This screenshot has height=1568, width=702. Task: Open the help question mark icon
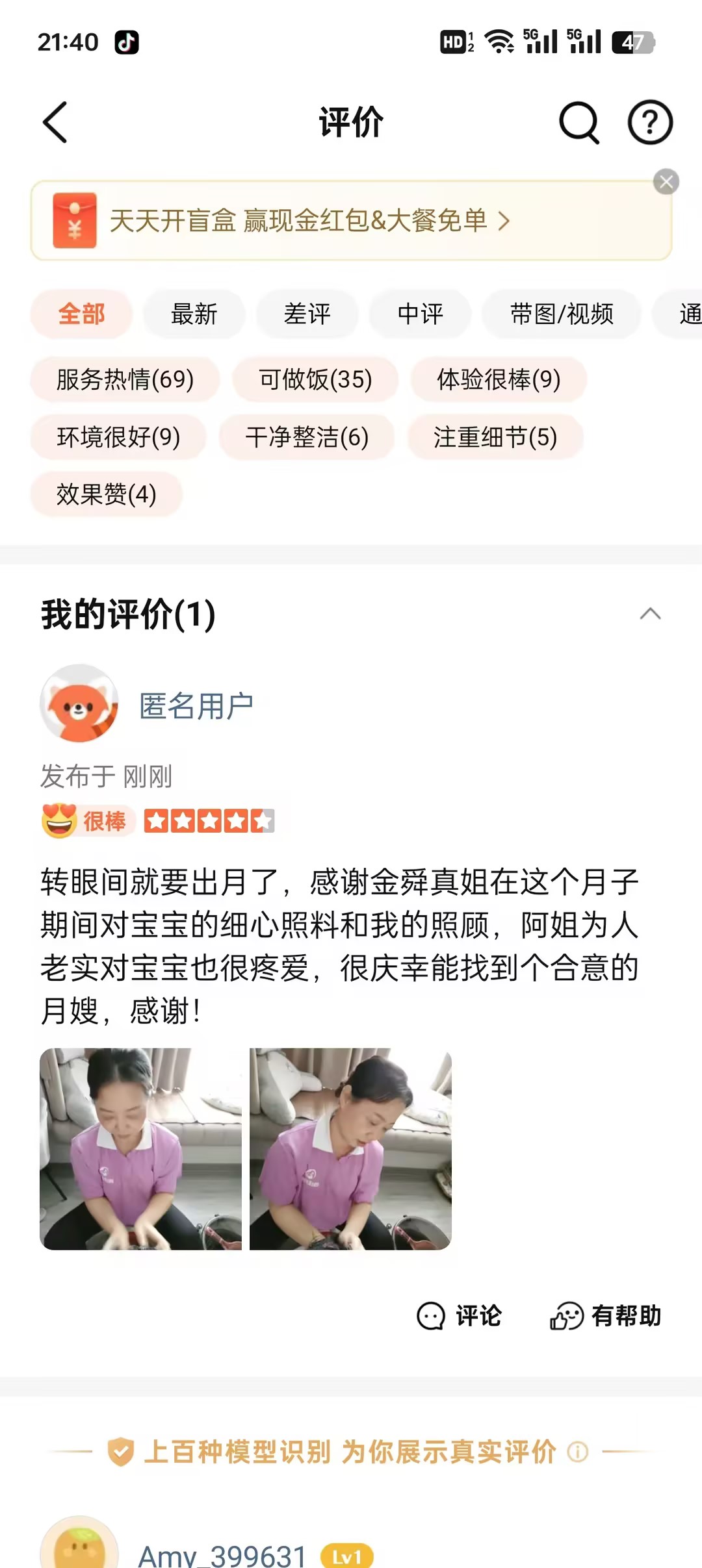pyautogui.click(x=649, y=122)
